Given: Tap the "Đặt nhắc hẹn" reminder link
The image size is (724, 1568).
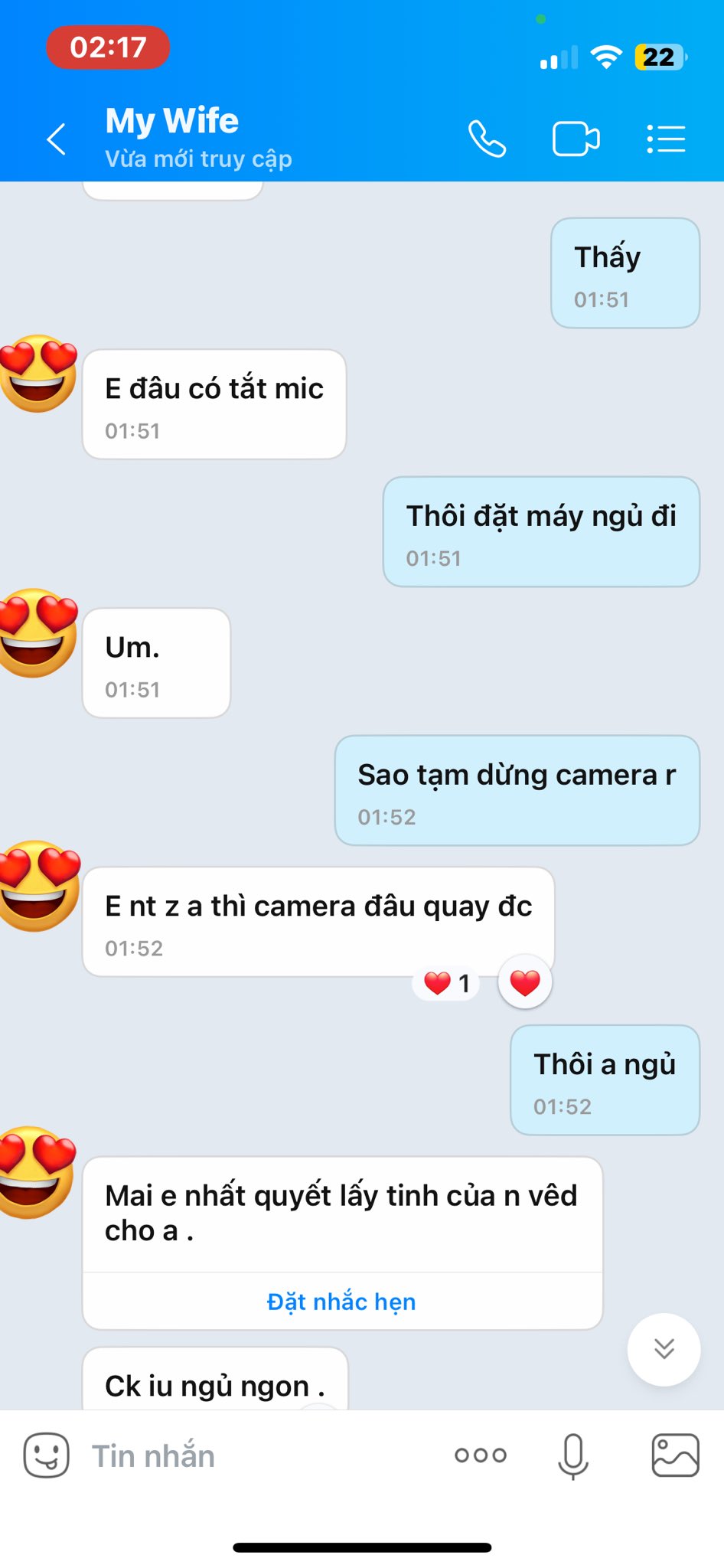Looking at the screenshot, I should coord(341,1302).
